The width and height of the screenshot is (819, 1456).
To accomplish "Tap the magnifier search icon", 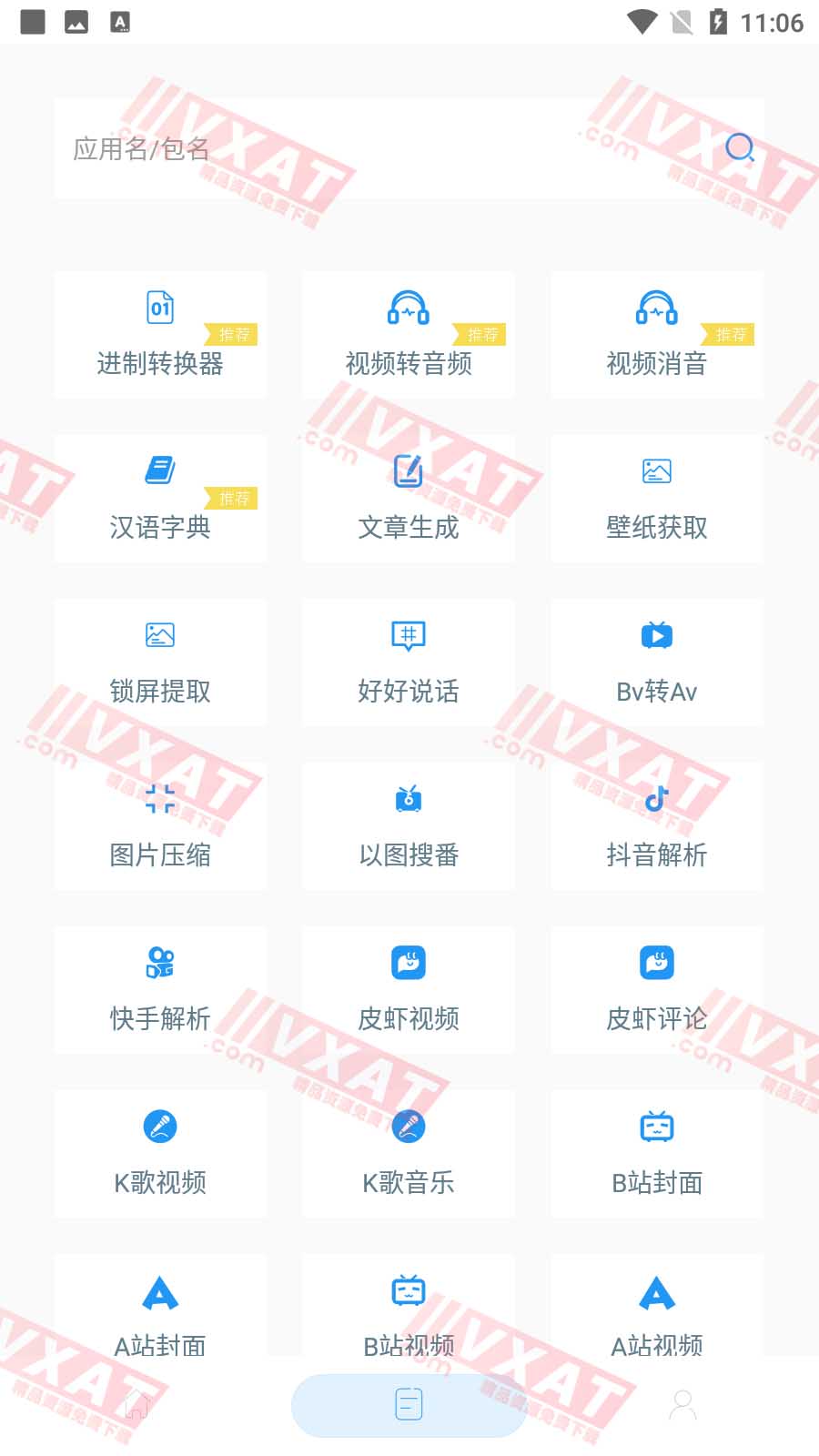I will (x=739, y=147).
